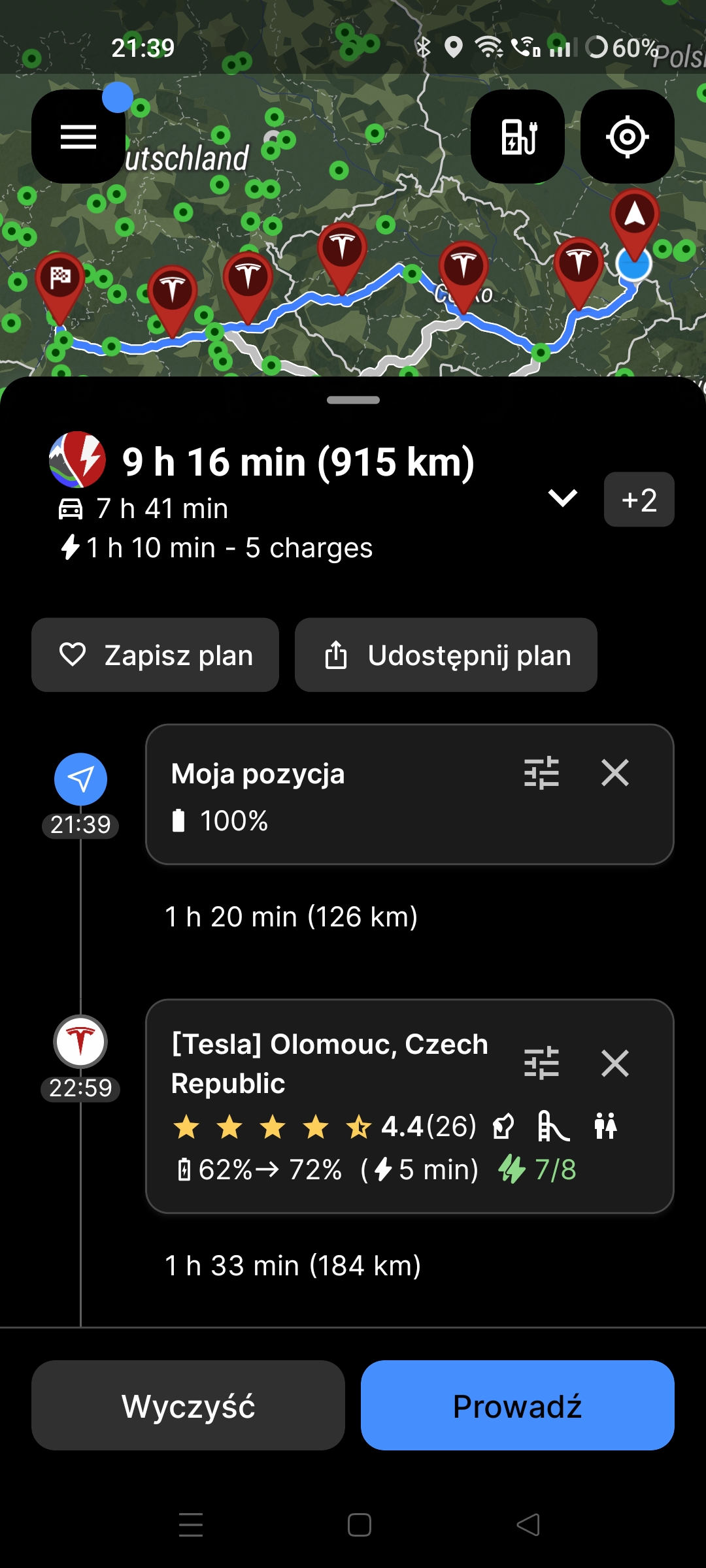Show the +2 alternative routes
The image size is (706, 1568).
[x=639, y=499]
